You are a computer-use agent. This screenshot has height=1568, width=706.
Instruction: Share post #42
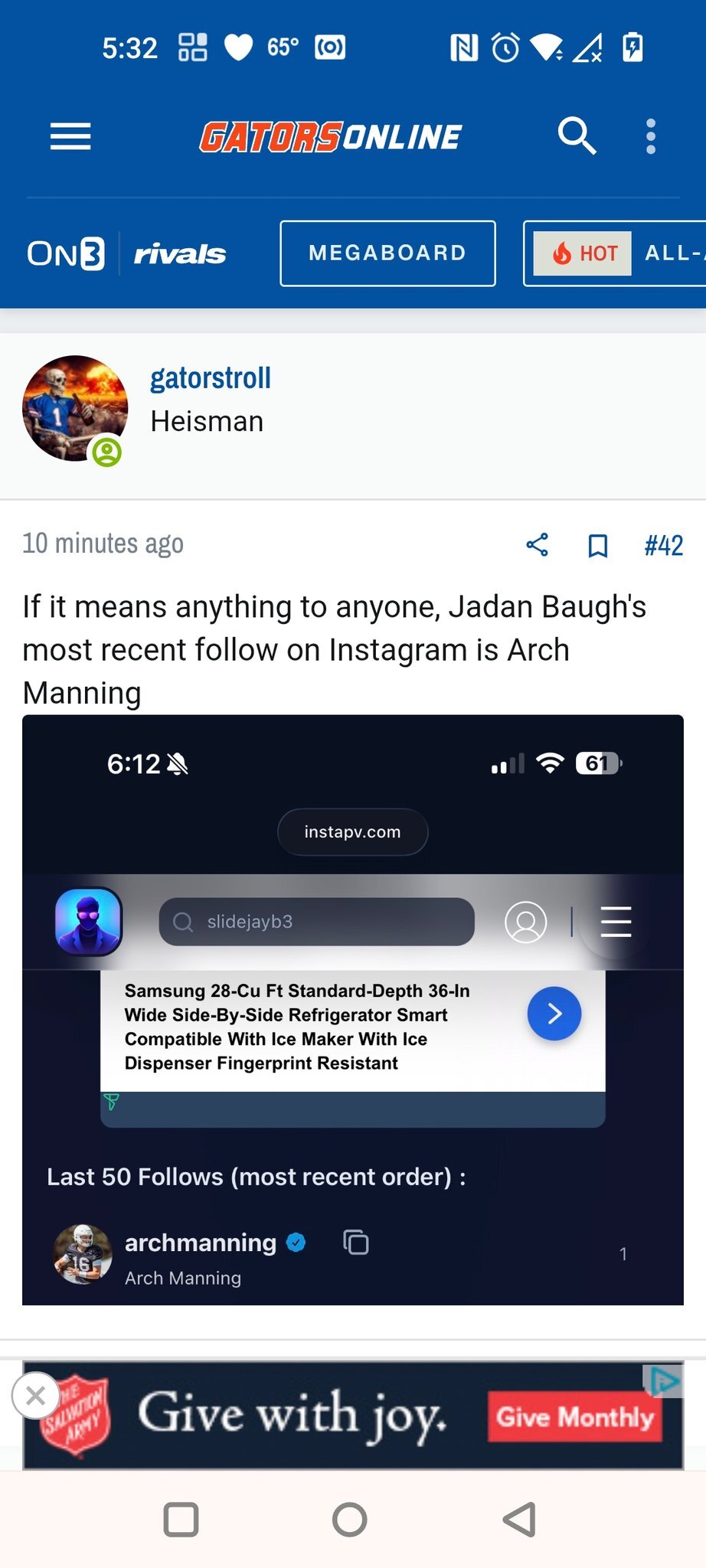click(538, 545)
